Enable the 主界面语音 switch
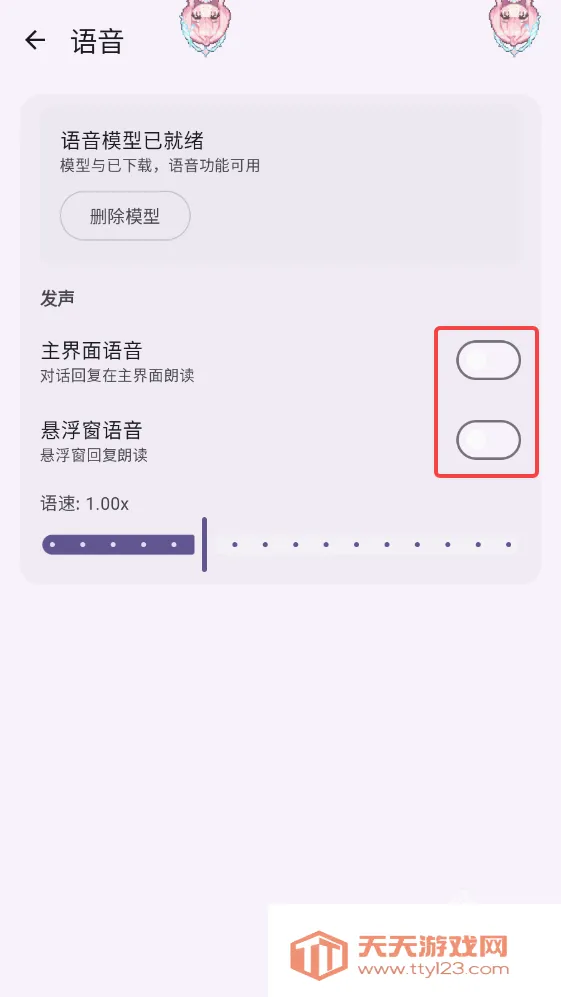The width and height of the screenshot is (561, 997). pos(488,360)
